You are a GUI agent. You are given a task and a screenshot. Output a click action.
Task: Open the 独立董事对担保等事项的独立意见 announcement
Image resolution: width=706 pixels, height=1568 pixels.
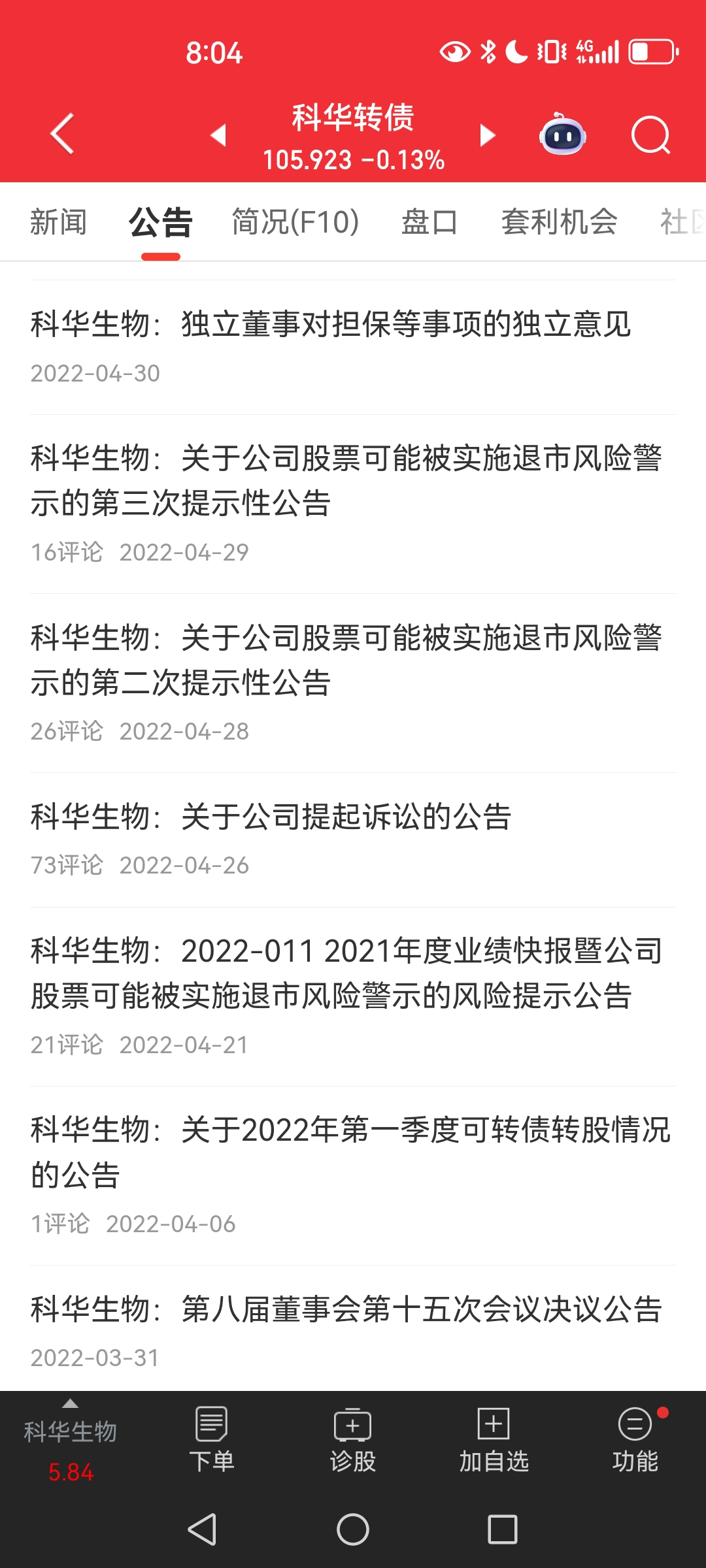331,324
